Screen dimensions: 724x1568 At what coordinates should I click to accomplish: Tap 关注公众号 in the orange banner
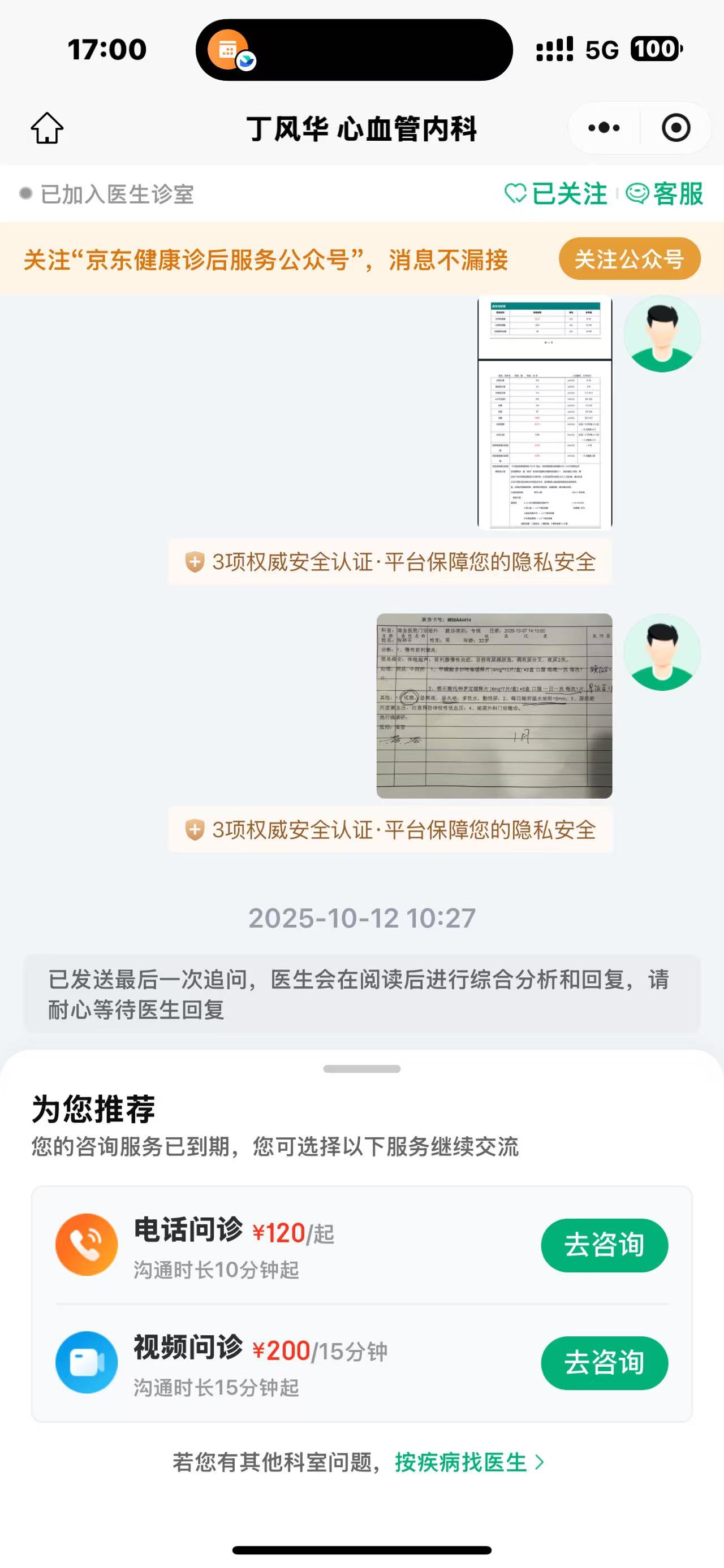click(629, 259)
